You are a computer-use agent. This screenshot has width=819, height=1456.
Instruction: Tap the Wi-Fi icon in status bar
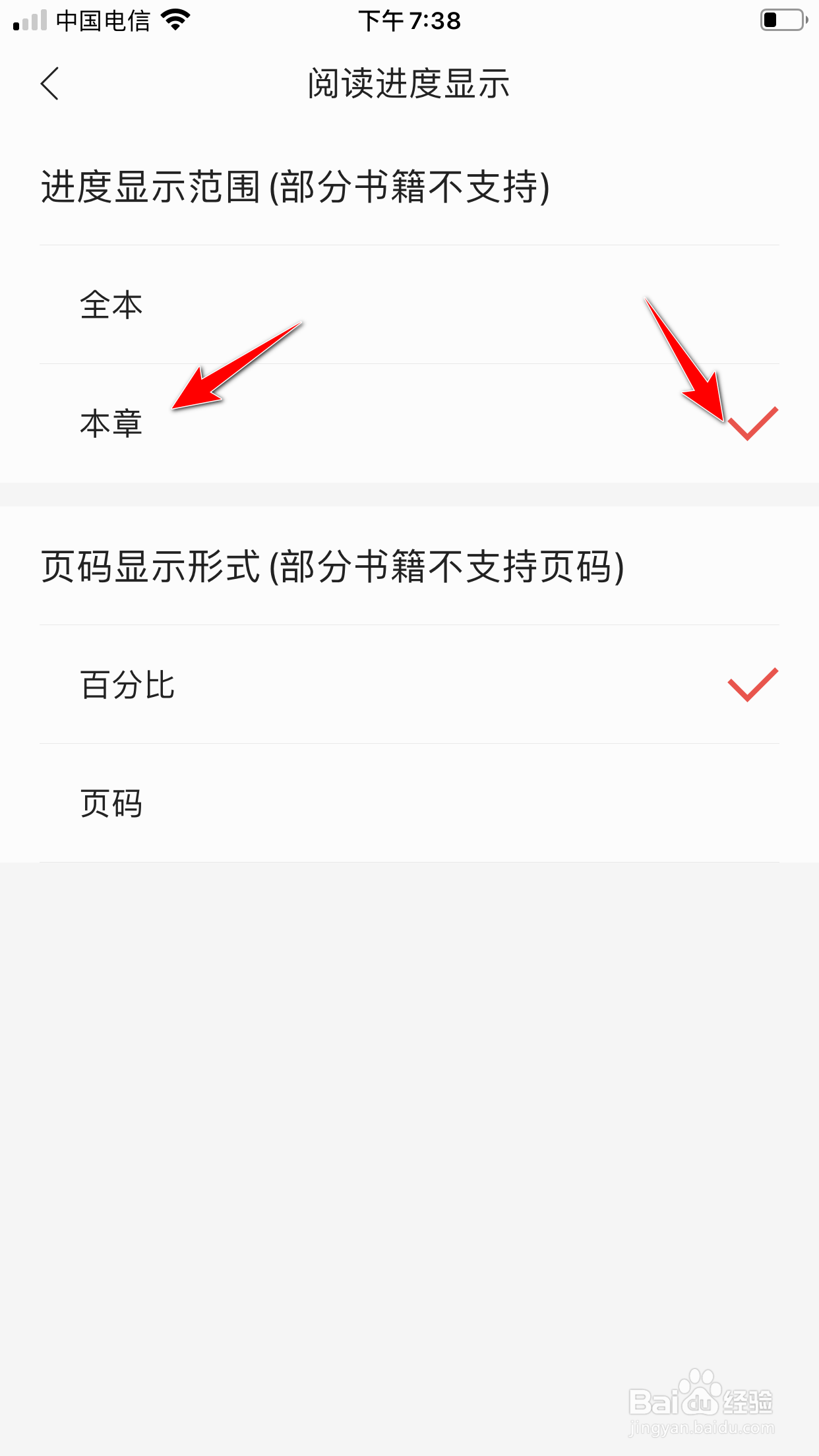click(x=175, y=20)
